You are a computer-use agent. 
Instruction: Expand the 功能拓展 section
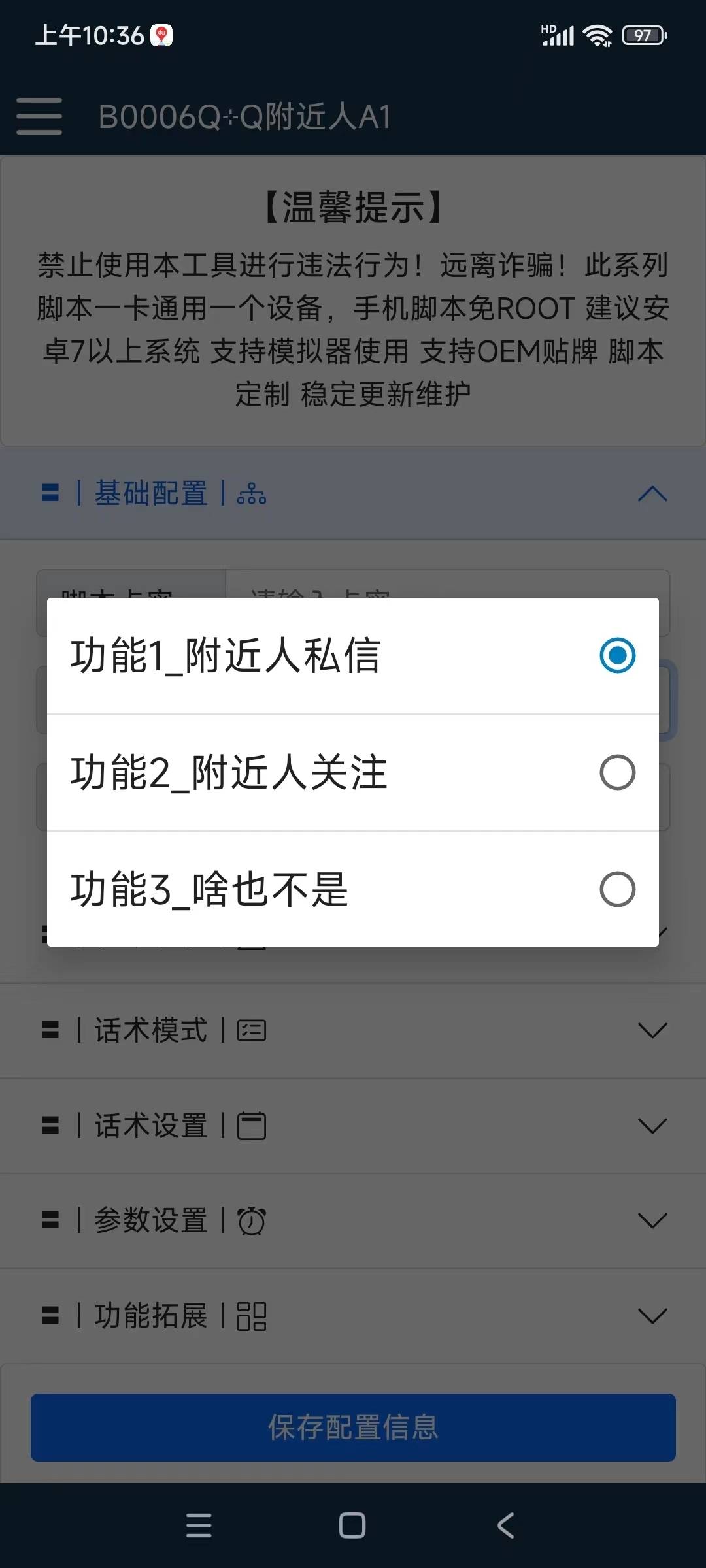[652, 1315]
